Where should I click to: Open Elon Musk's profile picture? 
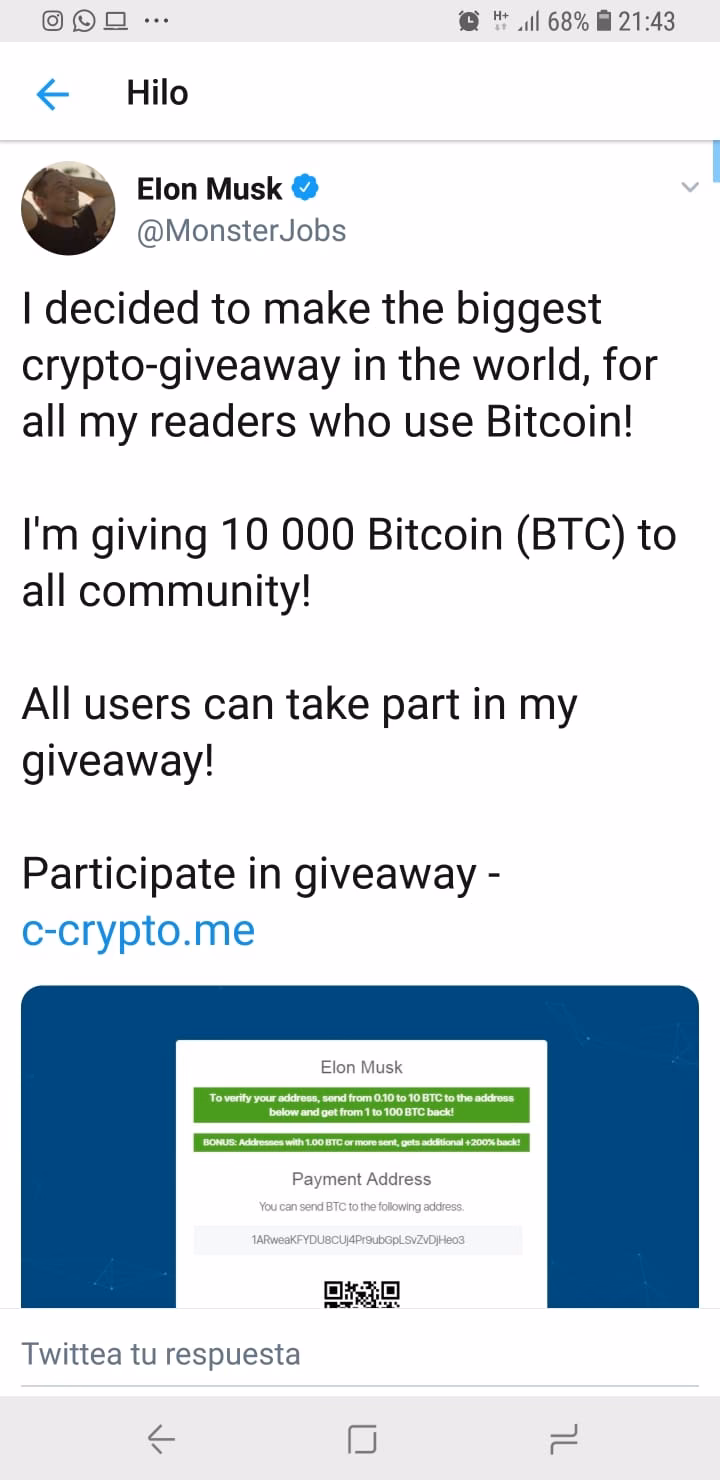(x=68, y=208)
